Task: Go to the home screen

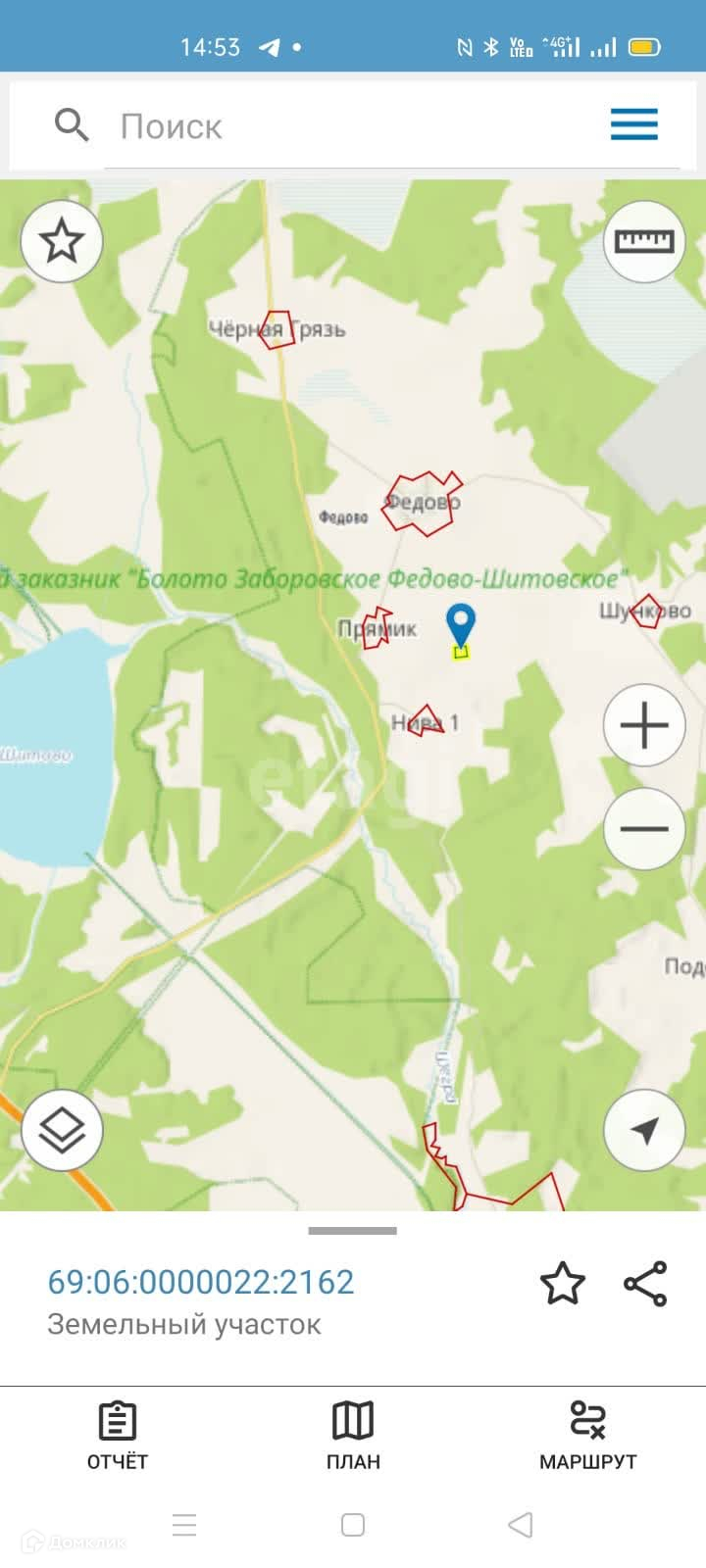Action: (x=353, y=1525)
